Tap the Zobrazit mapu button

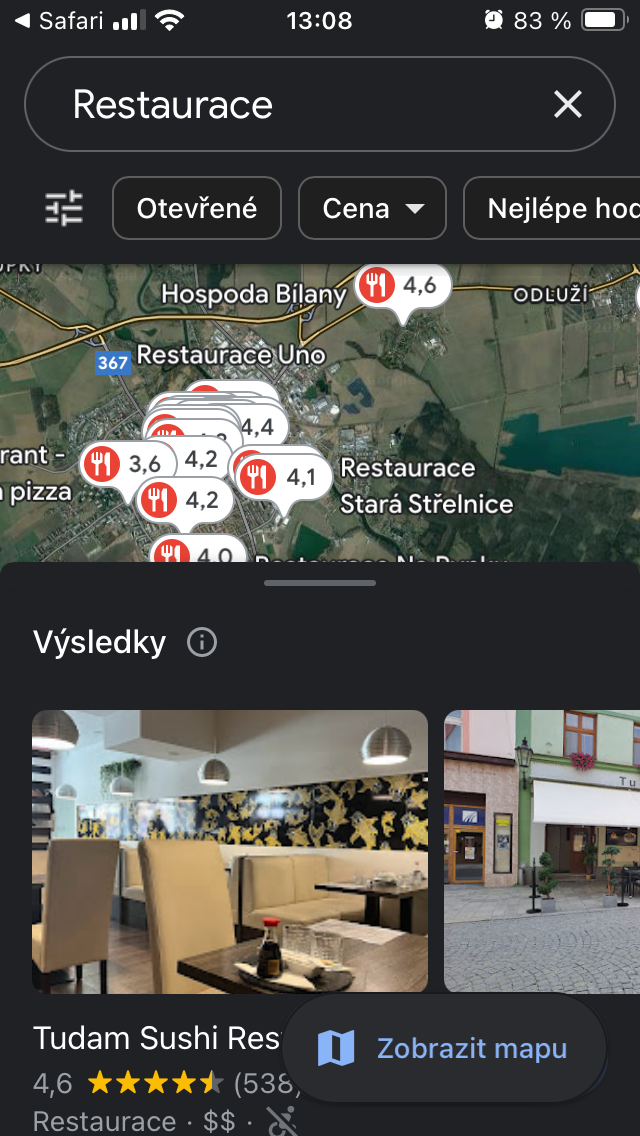pyautogui.click(x=444, y=1048)
